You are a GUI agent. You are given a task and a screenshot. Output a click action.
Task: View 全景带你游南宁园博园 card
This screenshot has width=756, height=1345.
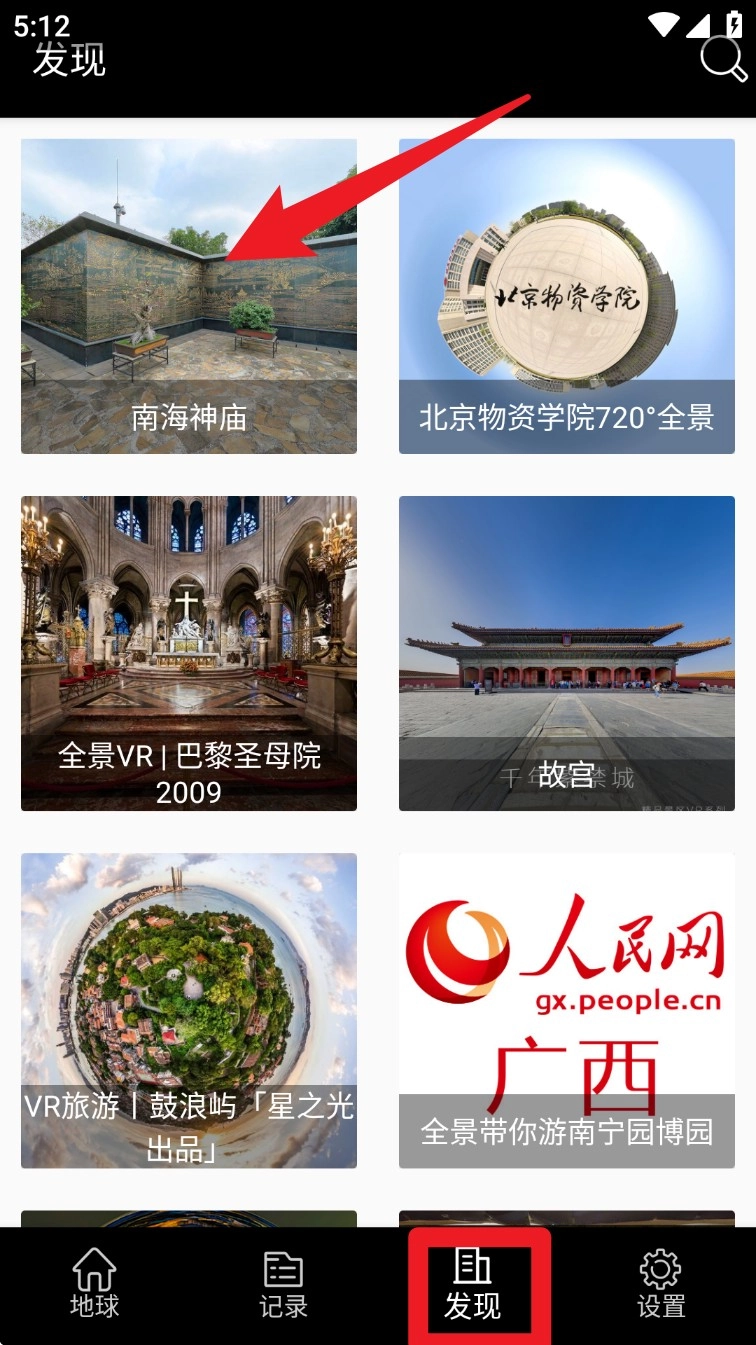tap(567, 1010)
